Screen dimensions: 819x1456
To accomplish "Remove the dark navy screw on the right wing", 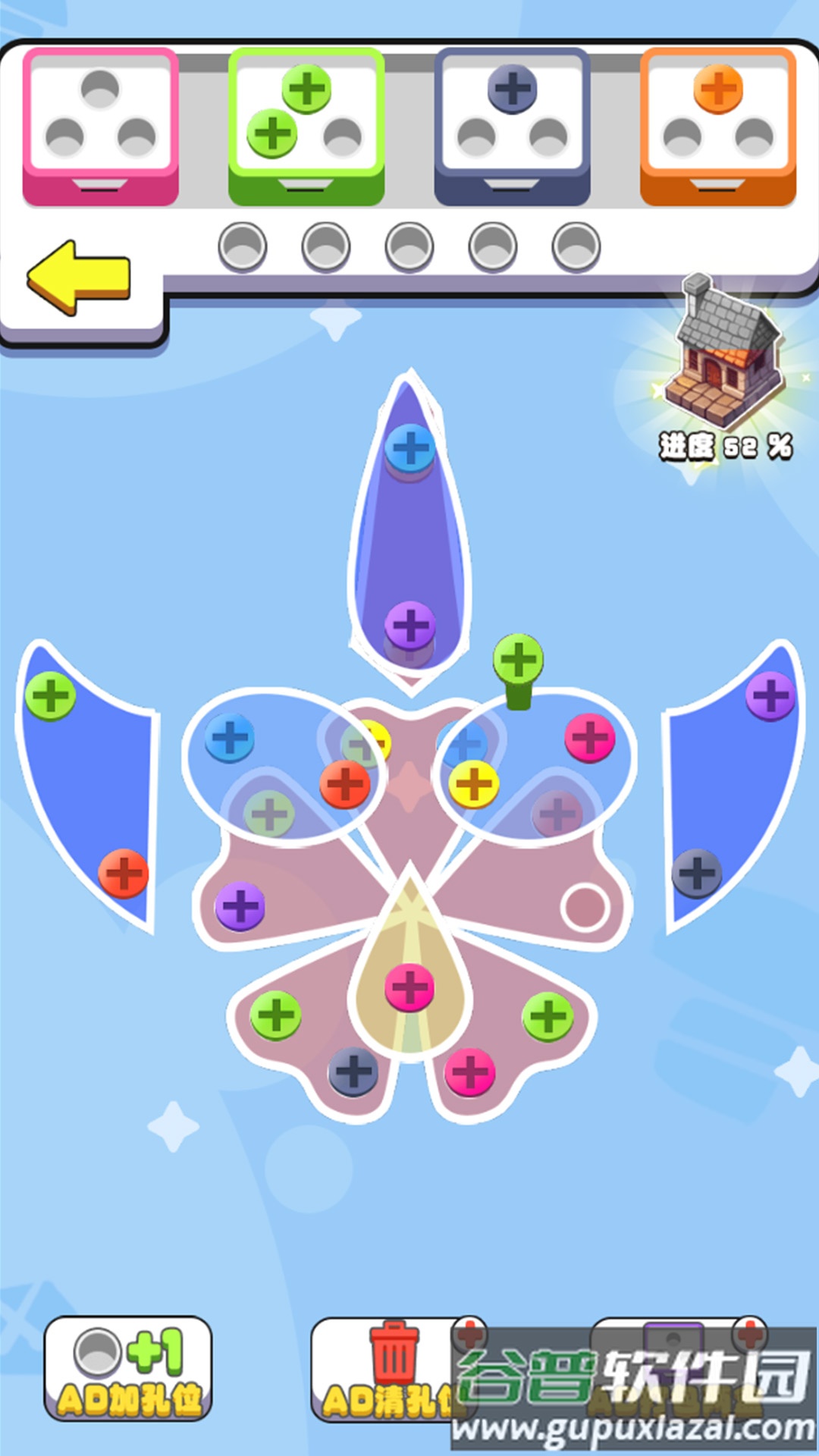I will [x=696, y=873].
